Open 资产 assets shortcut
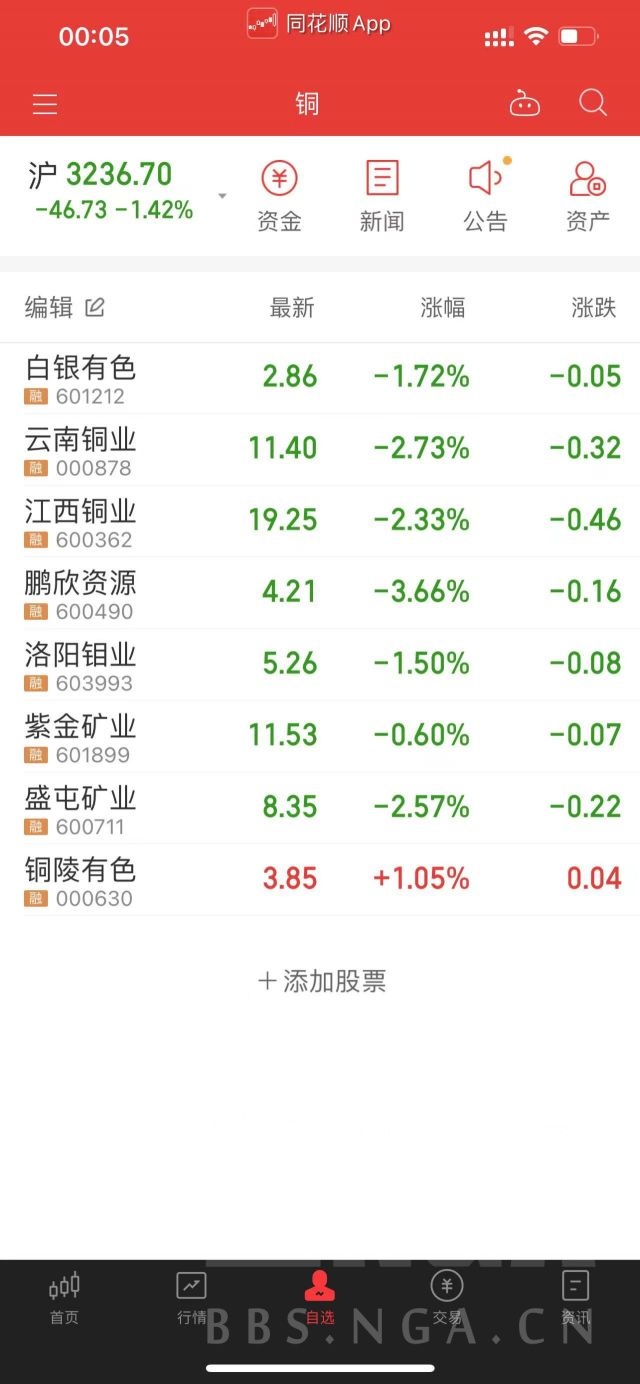Screen dimensions: 640x1384 click(588, 196)
